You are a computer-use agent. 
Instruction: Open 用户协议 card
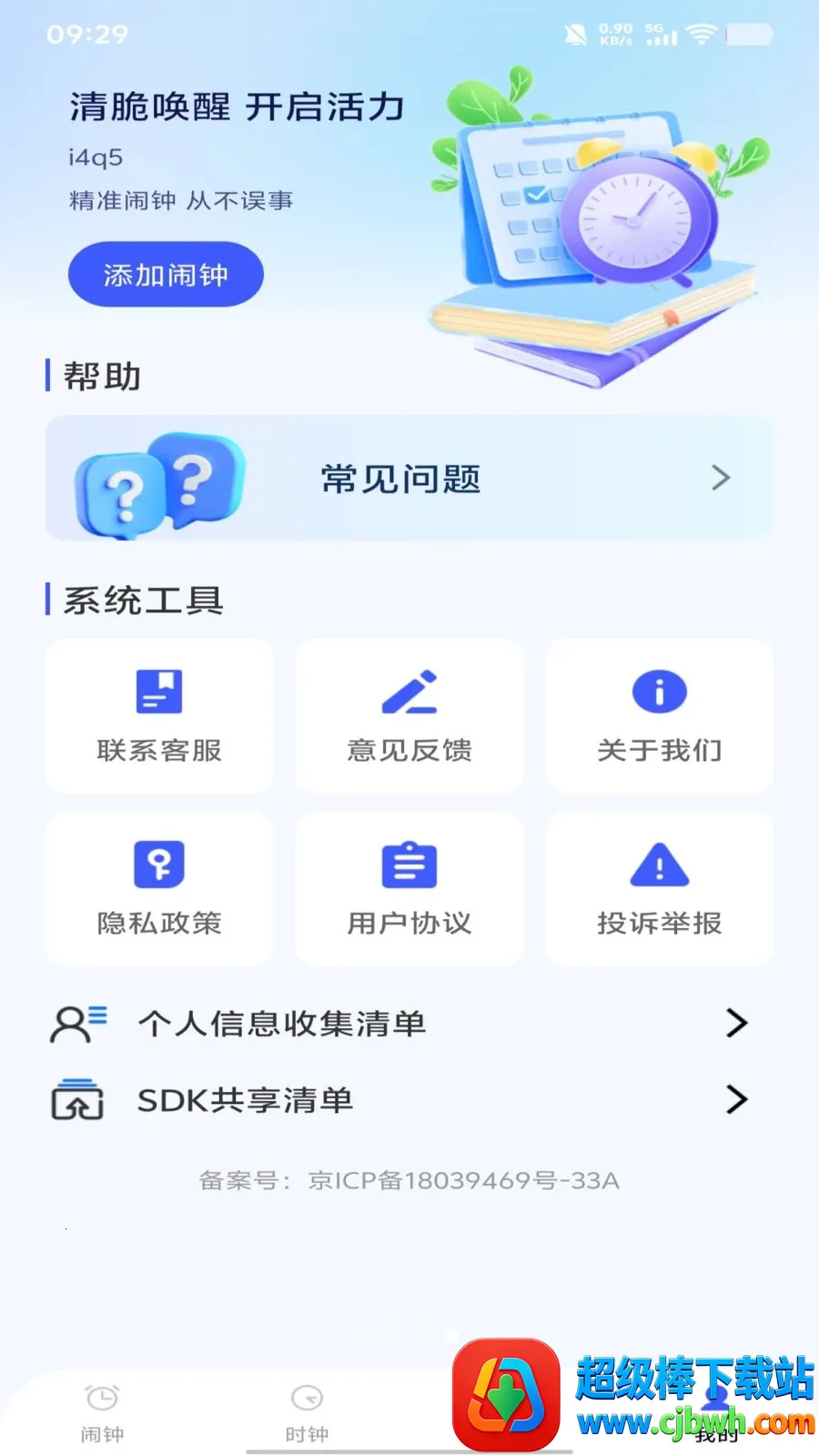[409, 888]
